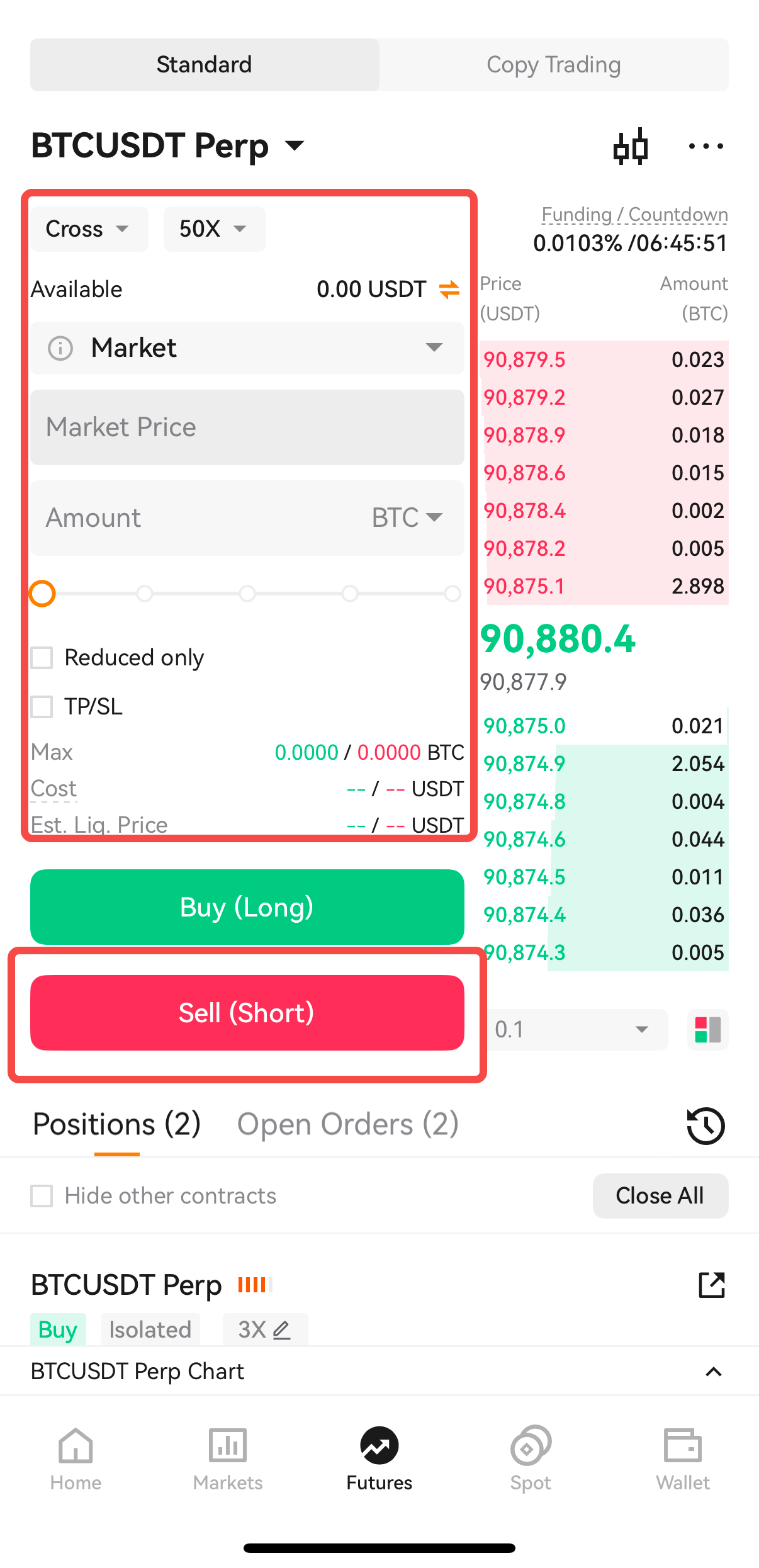Screen dimensions: 759x1568
Task: Open the three-dot overflow menu
Action: point(706,147)
